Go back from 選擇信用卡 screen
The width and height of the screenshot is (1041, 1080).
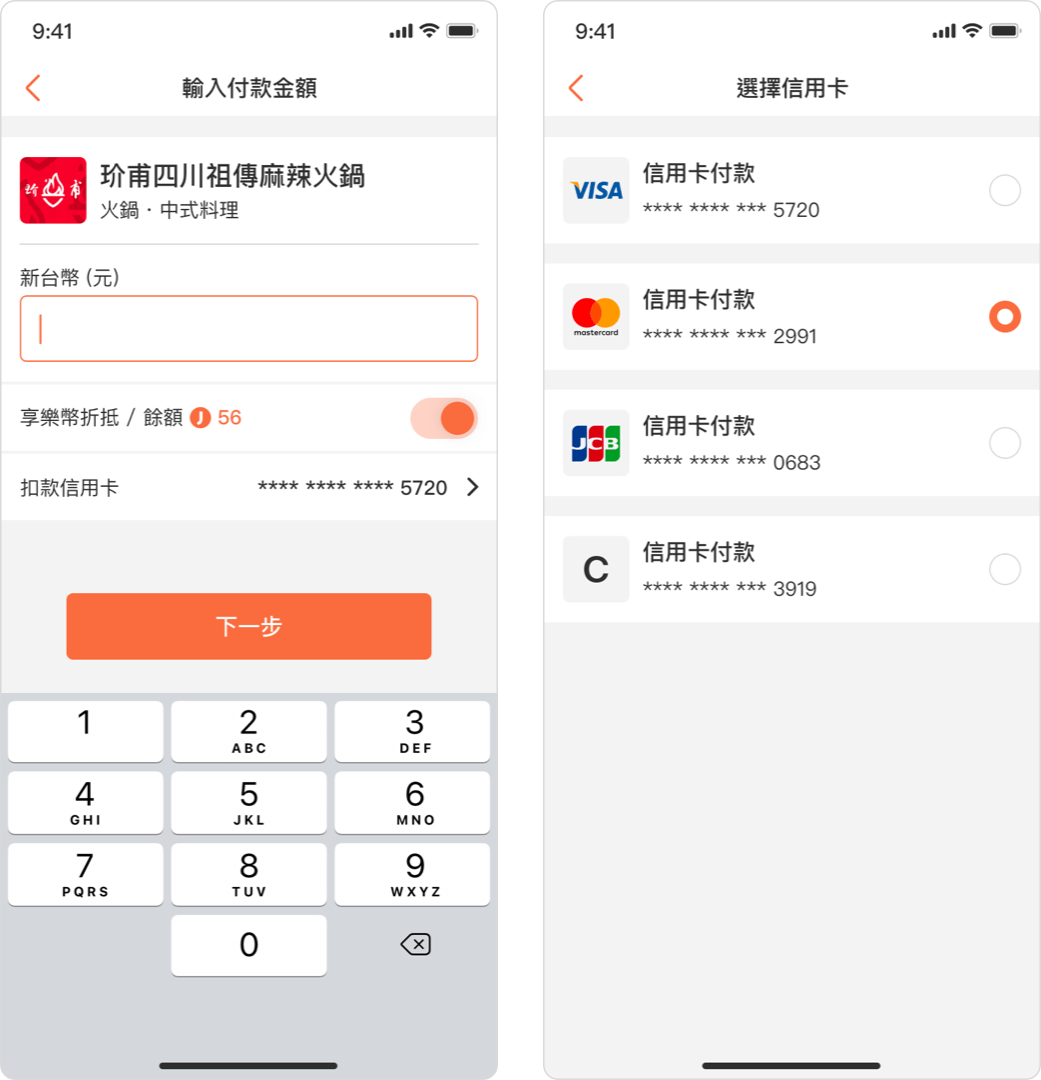(x=576, y=88)
